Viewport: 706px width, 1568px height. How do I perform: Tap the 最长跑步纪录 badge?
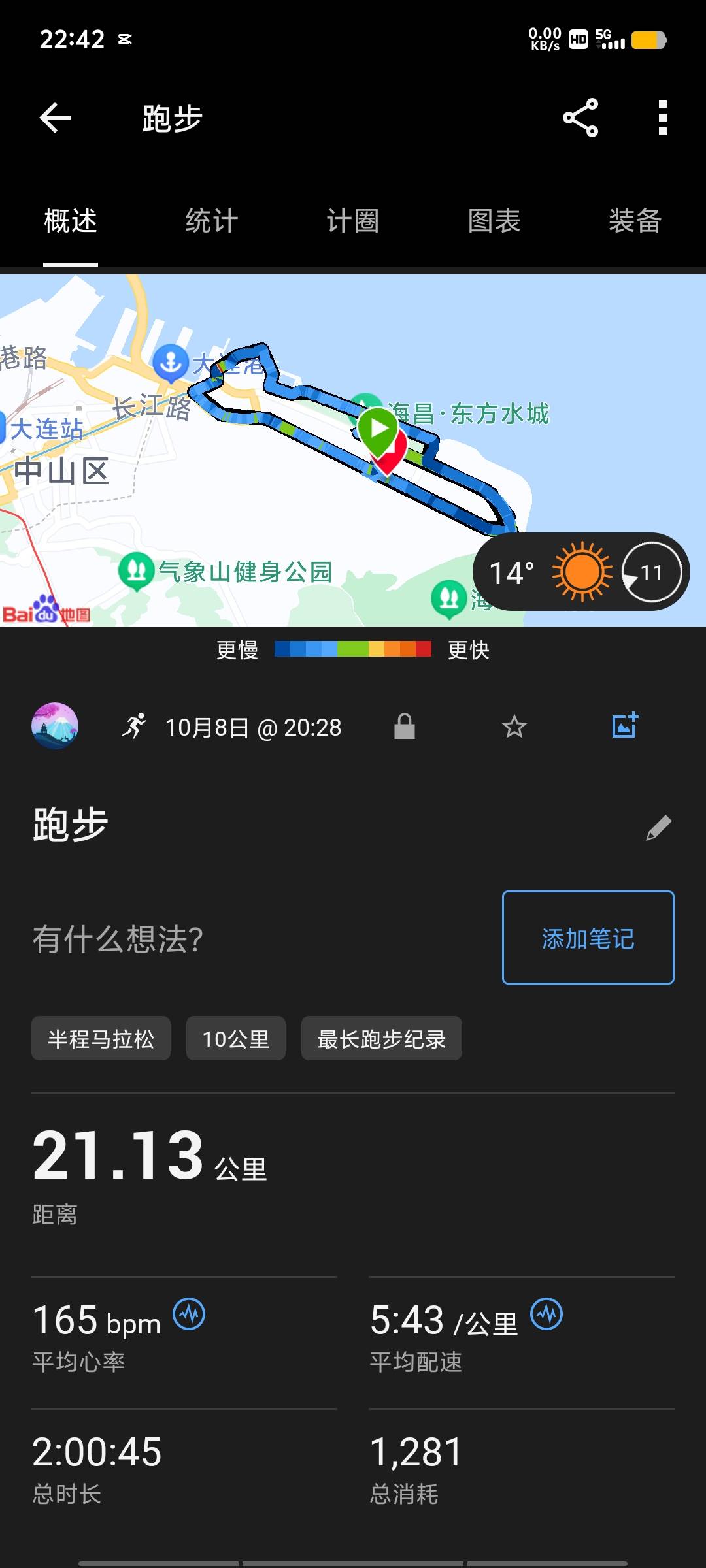381,1039
